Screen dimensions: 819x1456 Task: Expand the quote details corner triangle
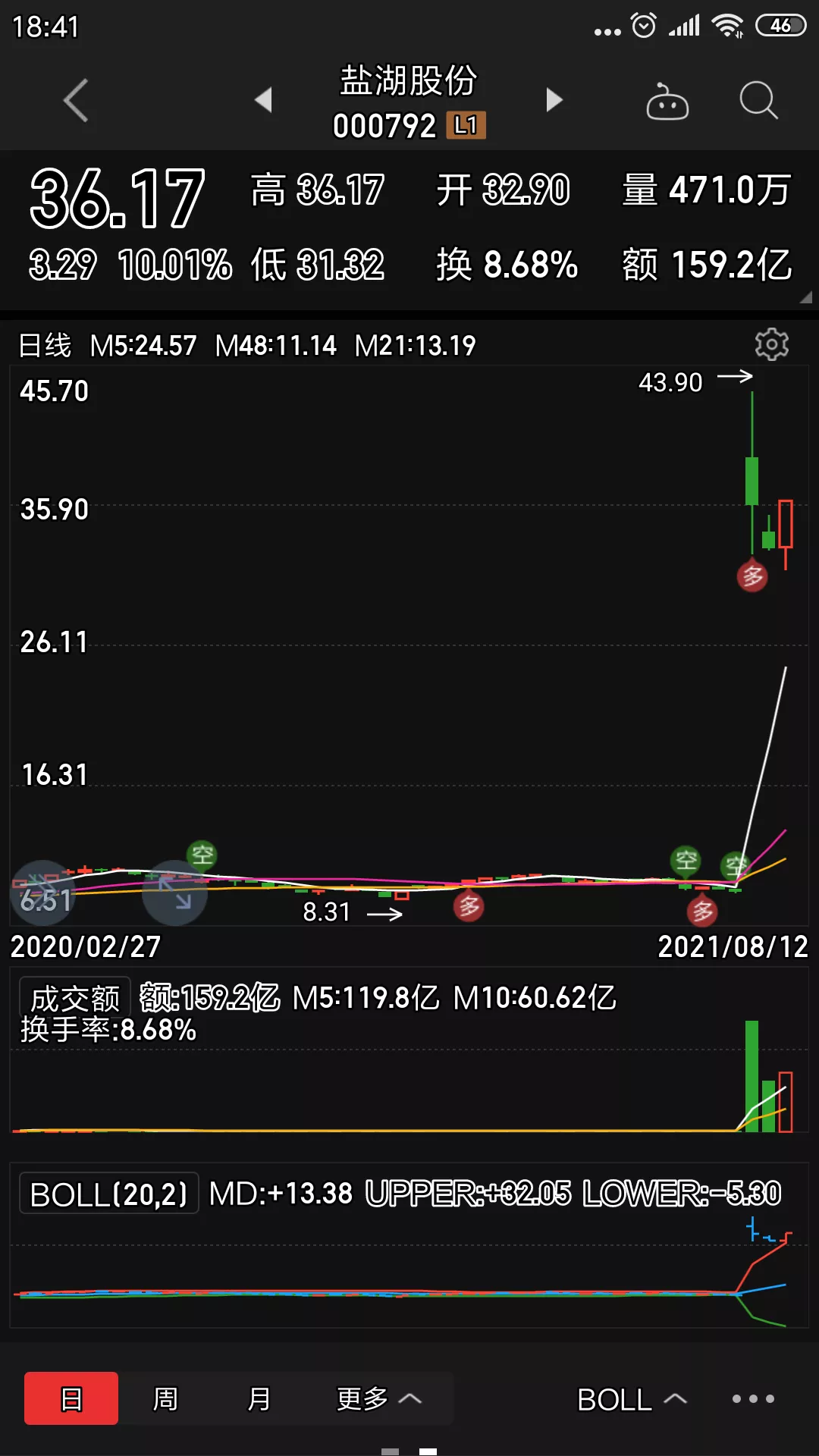[805, 297]
